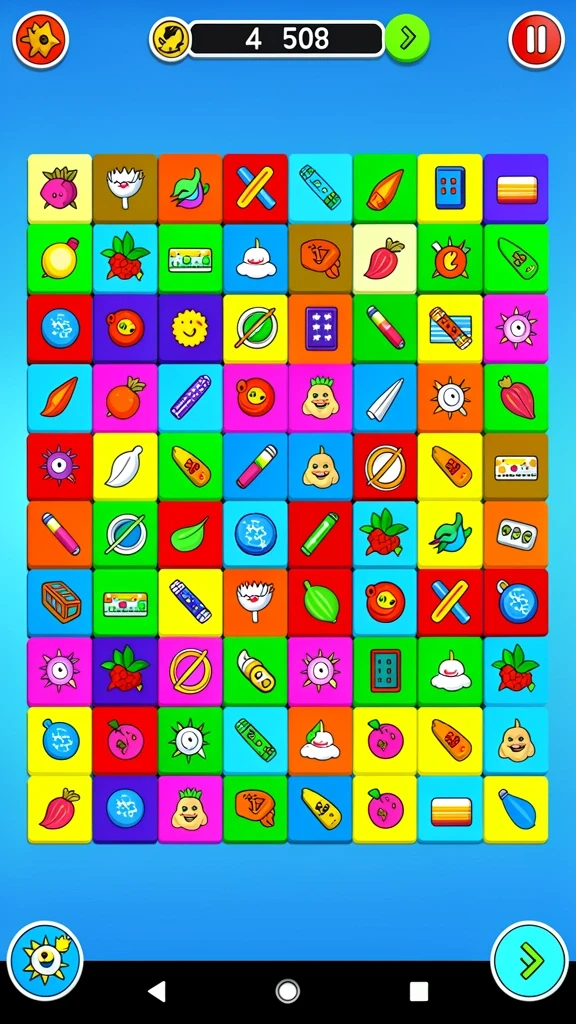Select the yellow lemon on green tile

[60, 259]
